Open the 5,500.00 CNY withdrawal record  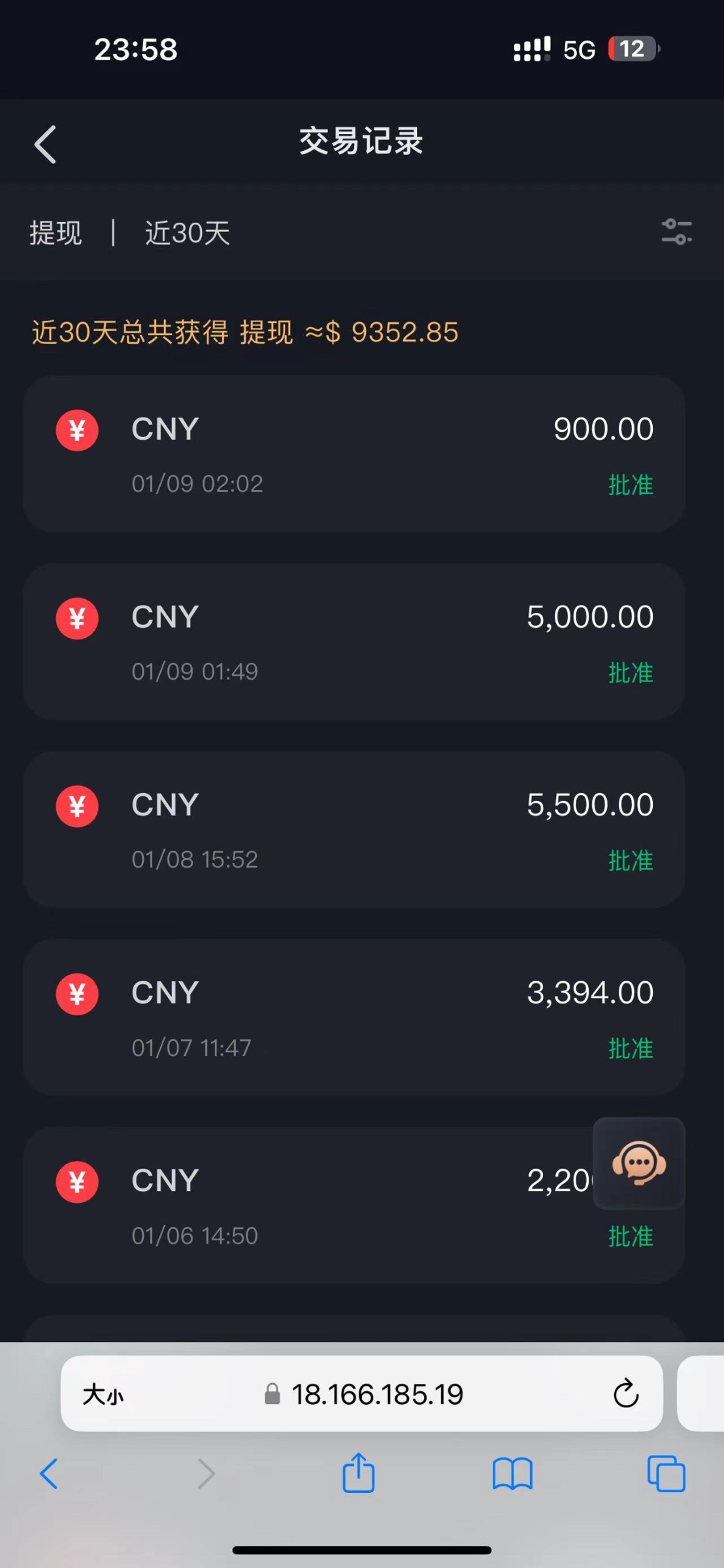[x=354, y=829]
